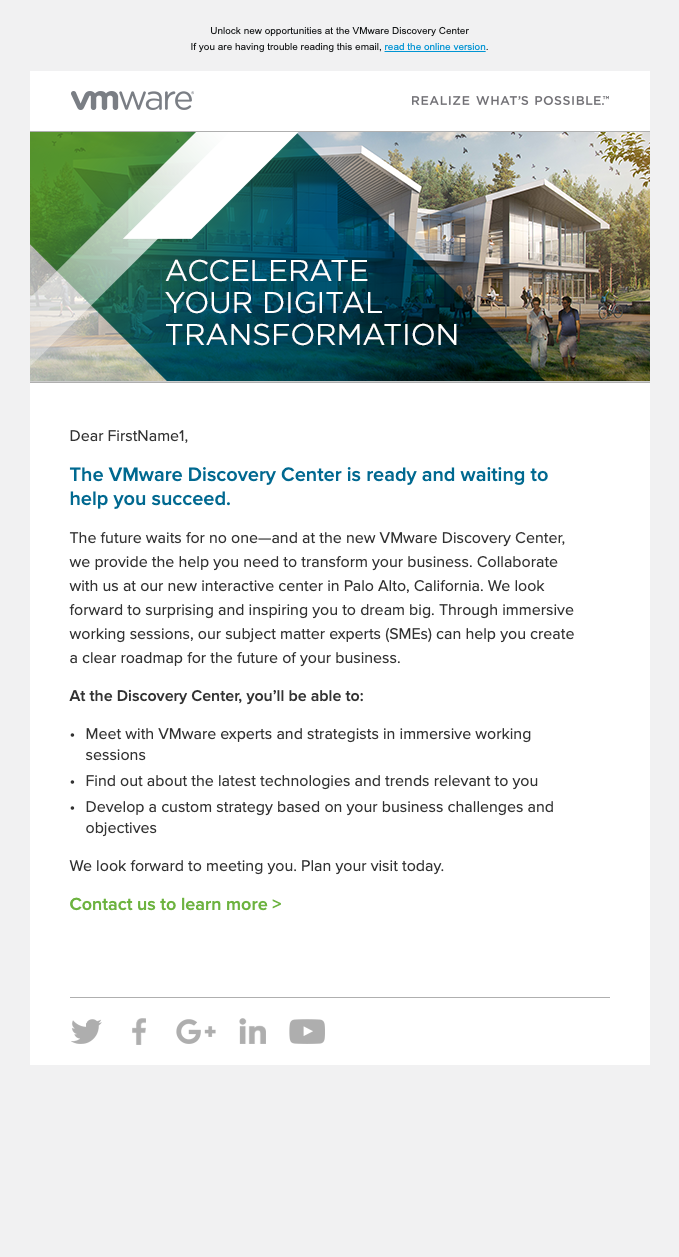Go to the YouTube channel icon

307,1031
